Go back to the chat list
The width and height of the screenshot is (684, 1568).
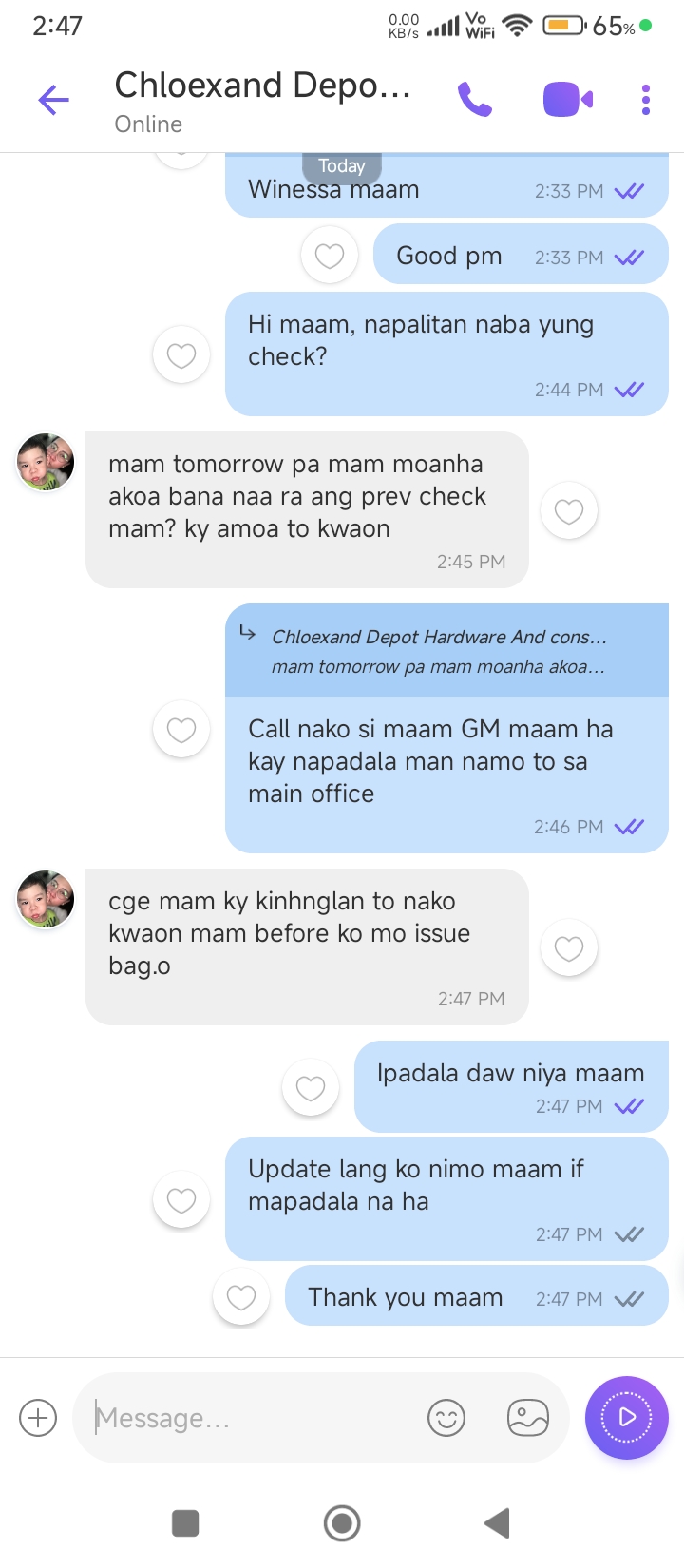point(54,100)
